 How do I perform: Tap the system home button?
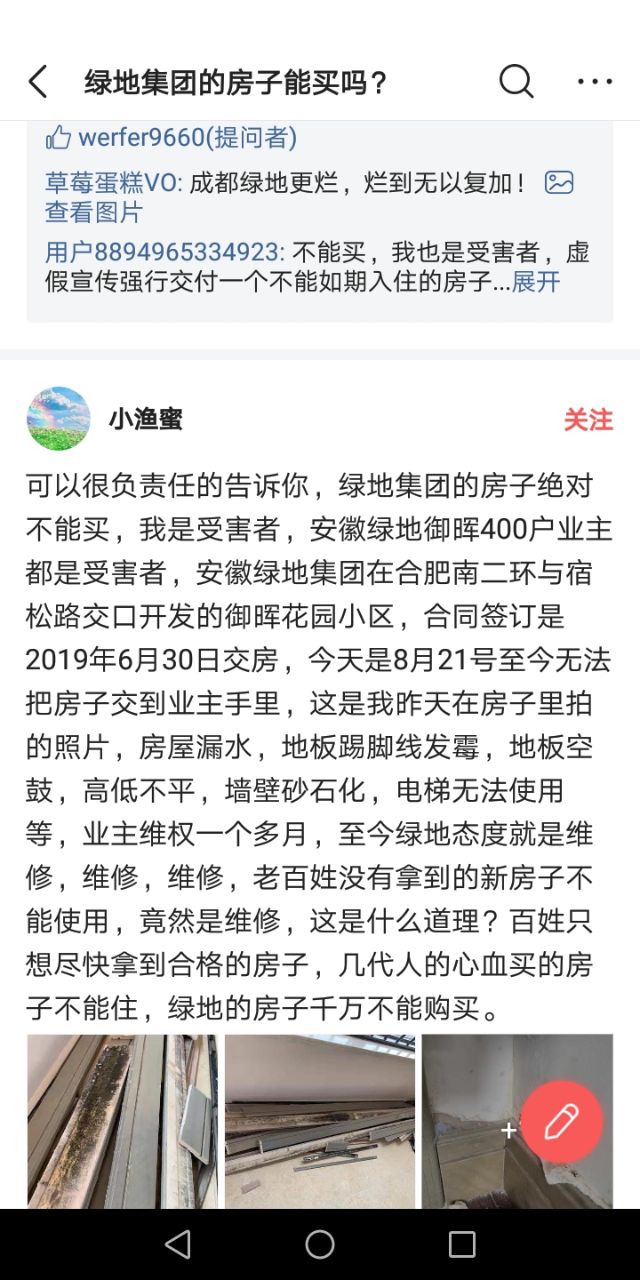coord(320,1244)
